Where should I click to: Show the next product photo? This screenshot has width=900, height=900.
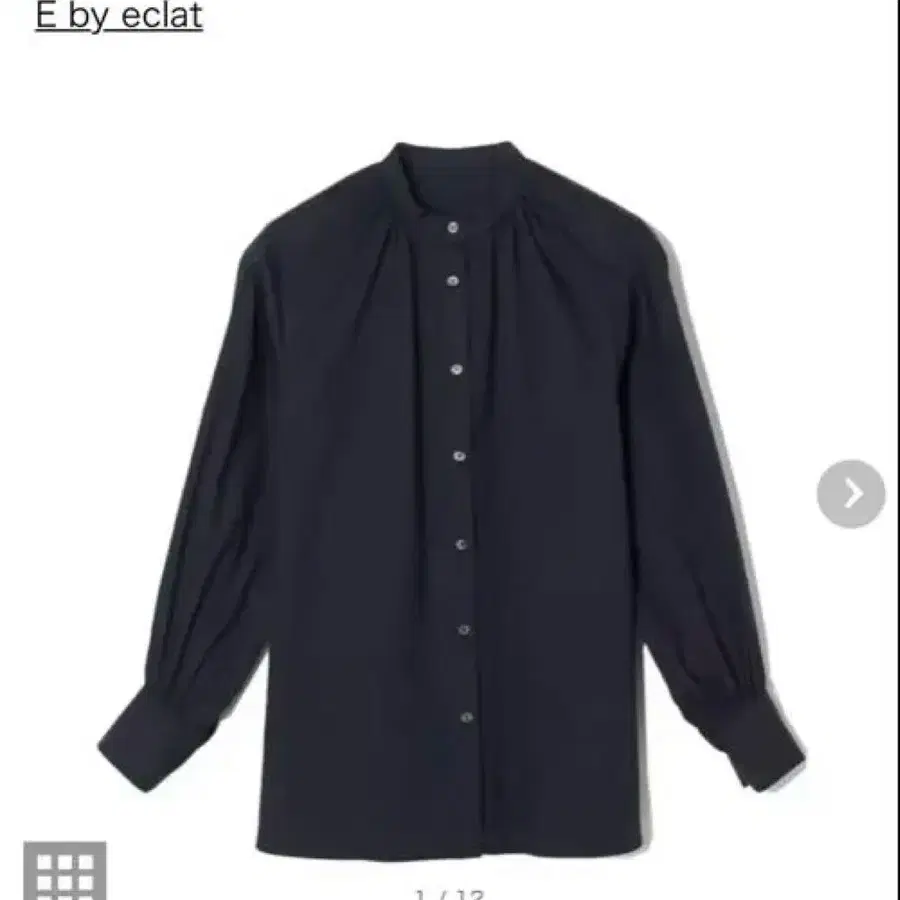pyautogui.click(x=851, y=493)
